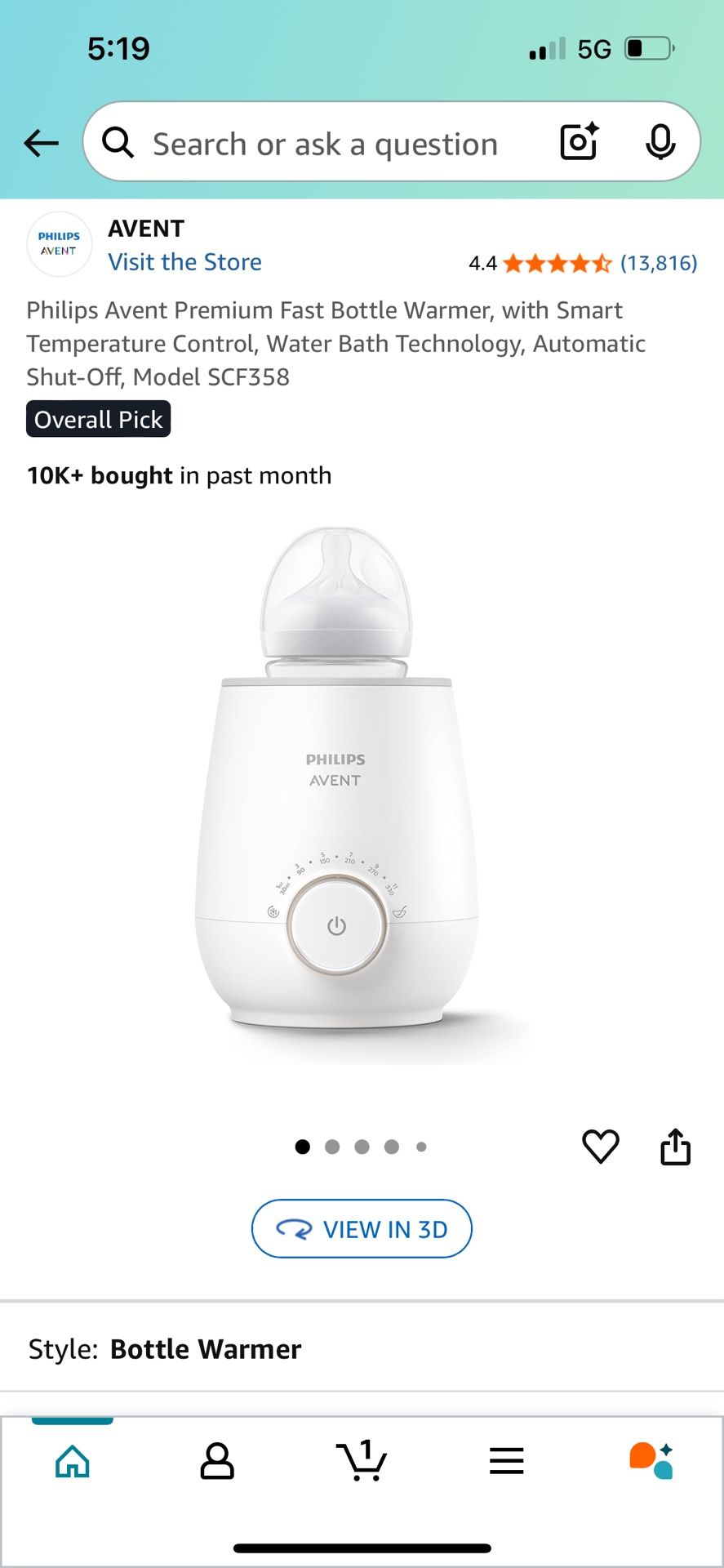This screenshot has width=724, height=1568.
Task: Share this product
Action: coord(675,1147)
